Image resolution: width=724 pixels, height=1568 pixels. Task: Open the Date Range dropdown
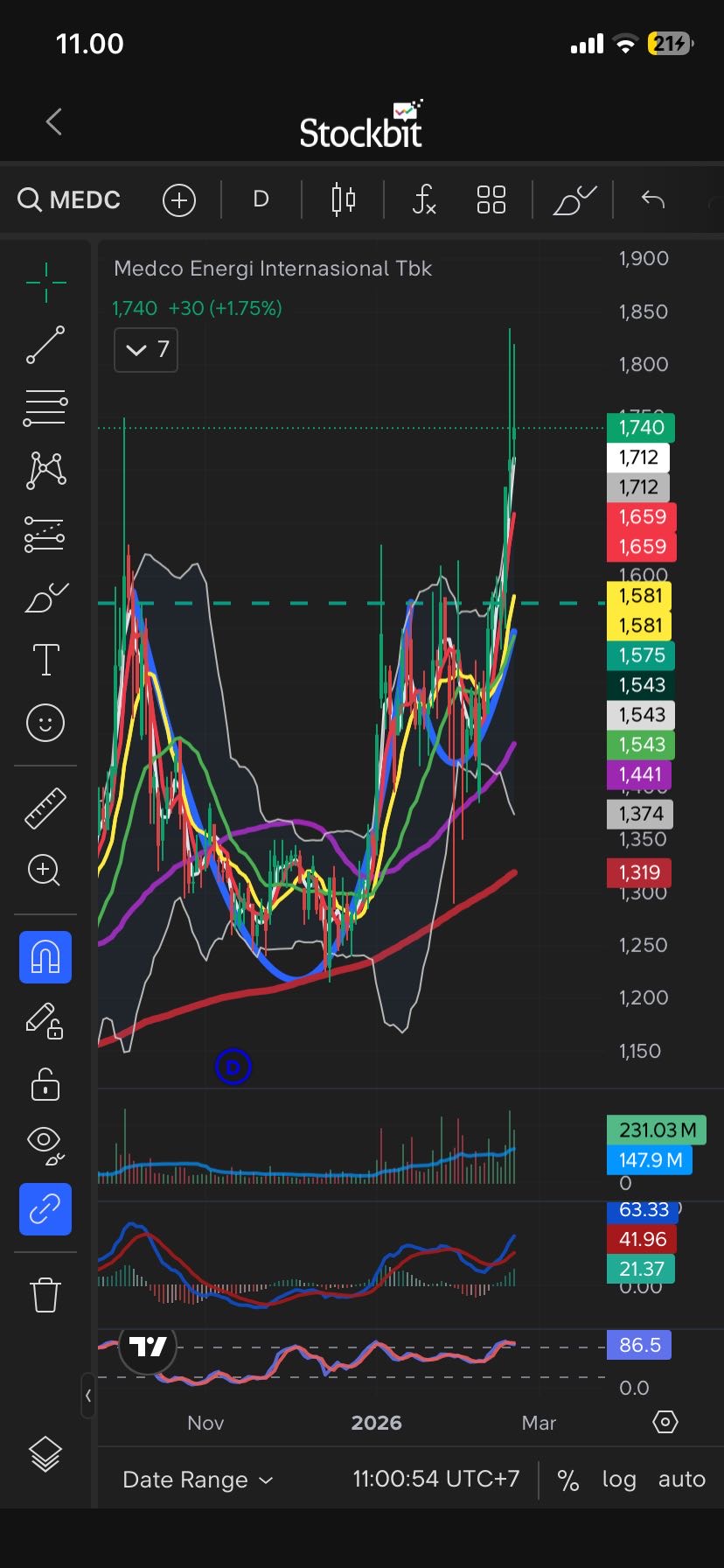pyautogui.click(x=198, y=1480)
